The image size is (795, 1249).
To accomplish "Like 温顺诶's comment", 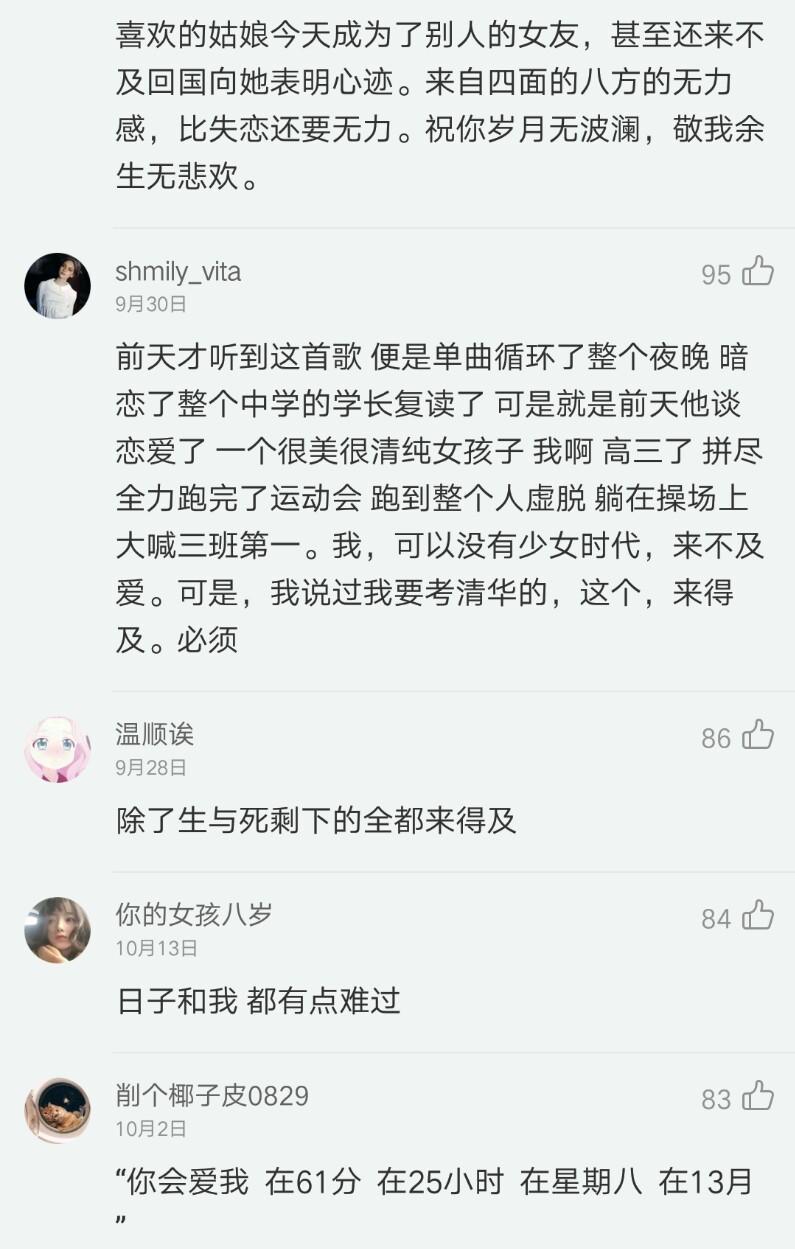I will (x=758, y=735).
